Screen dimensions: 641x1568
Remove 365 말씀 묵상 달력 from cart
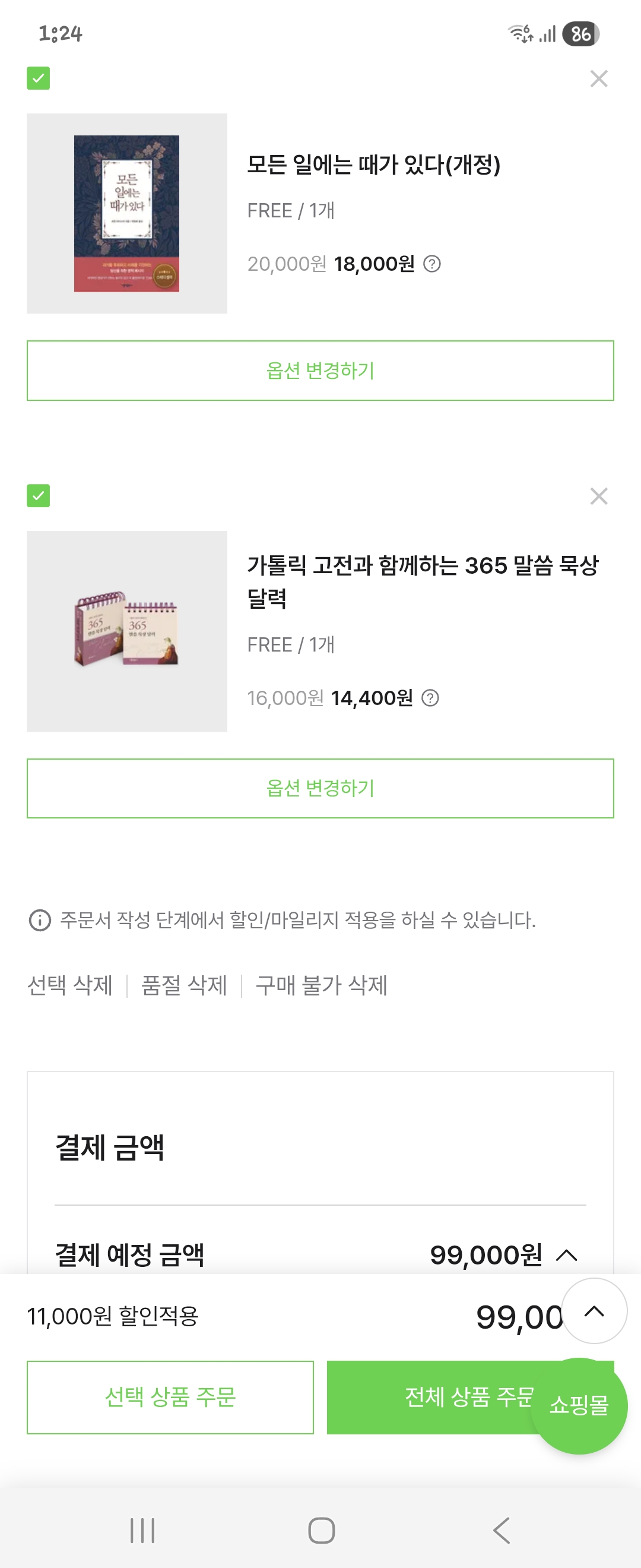click(x=598, y=496)
